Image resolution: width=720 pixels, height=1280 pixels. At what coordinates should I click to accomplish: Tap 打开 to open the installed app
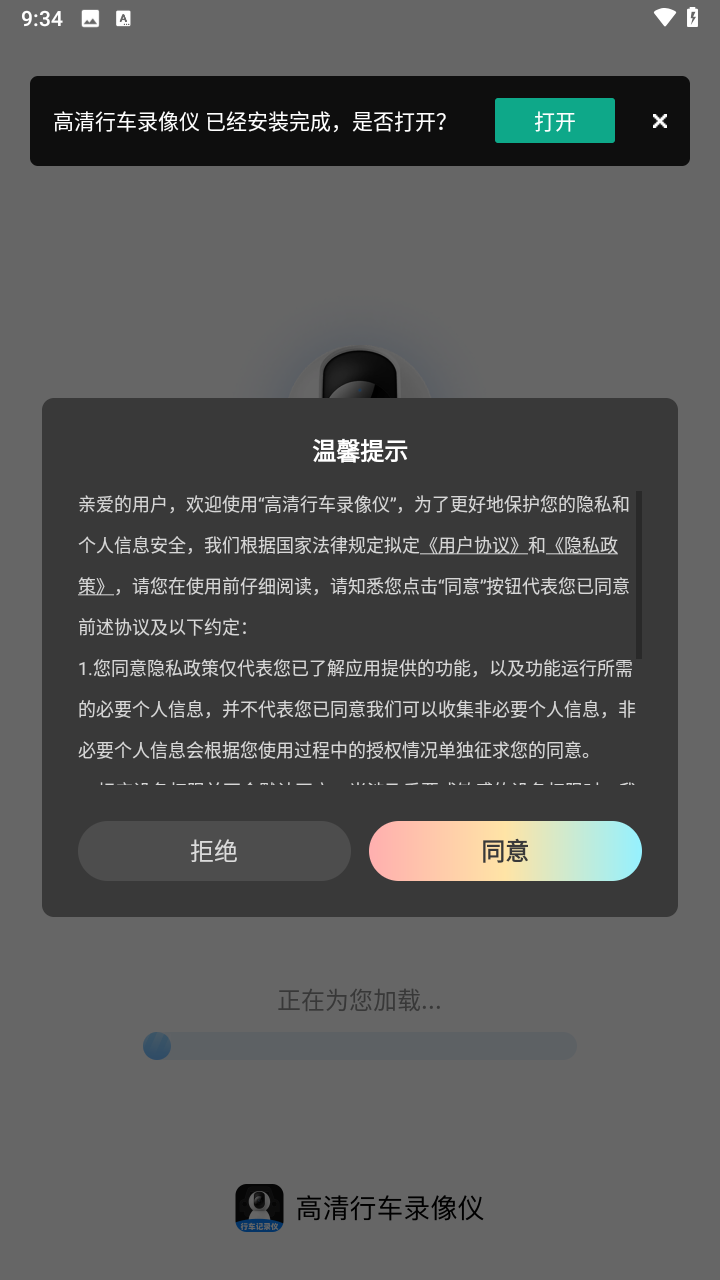pos(554,119)
